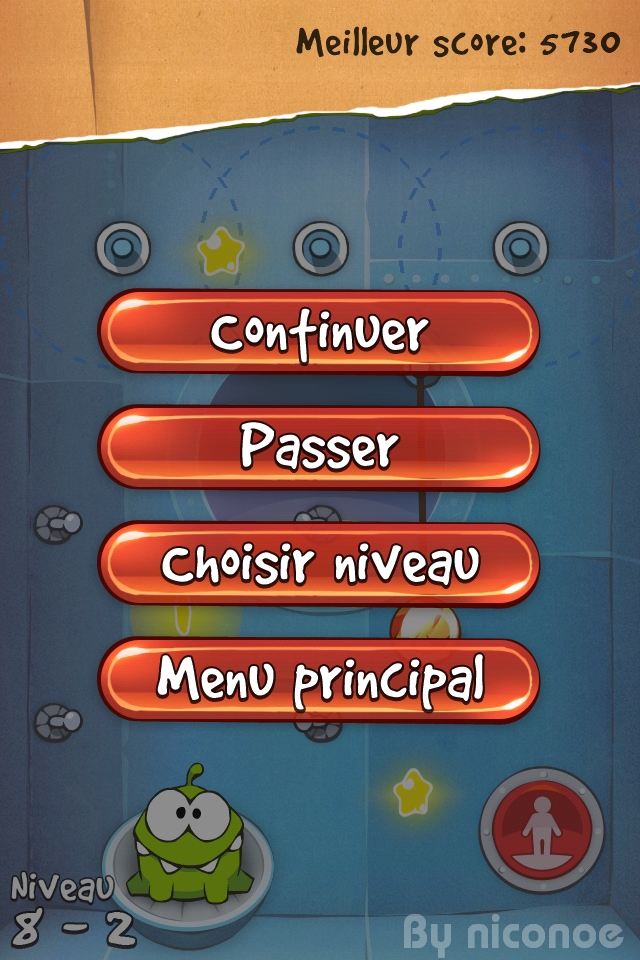
Task: Tap Continuer to resume the level
Action: click(319, 333)
